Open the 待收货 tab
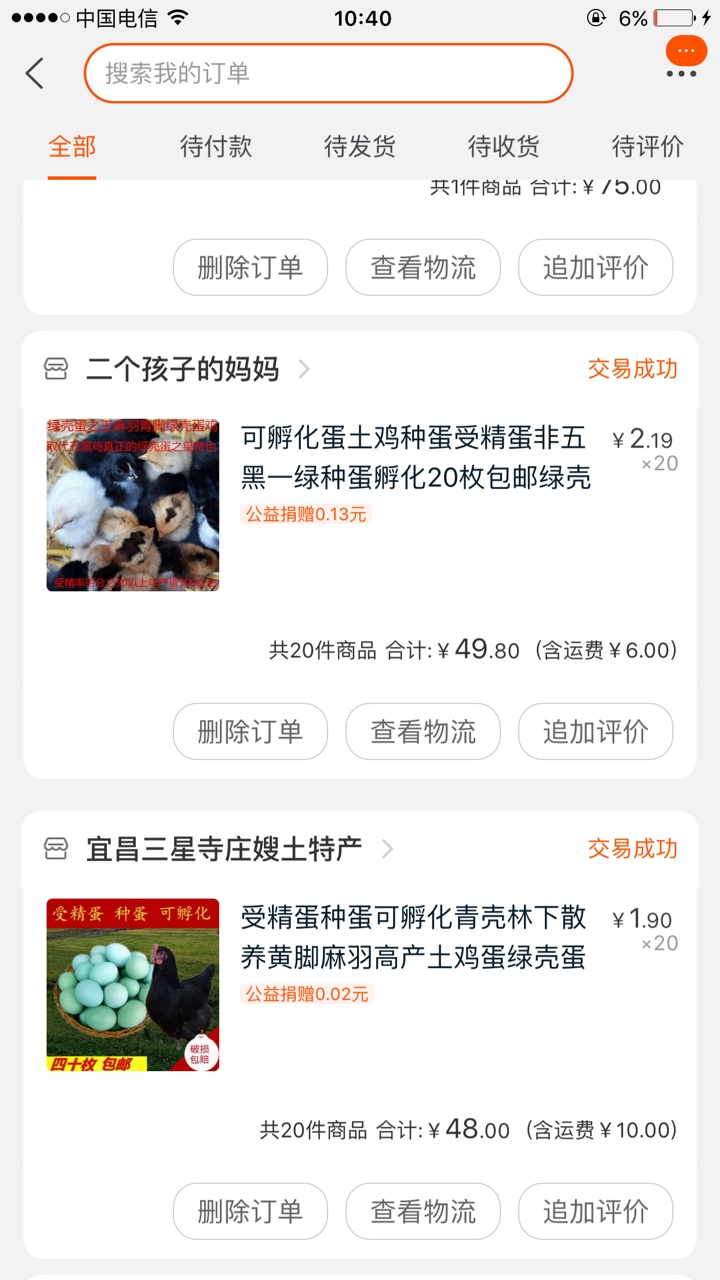 click(504, 147)
